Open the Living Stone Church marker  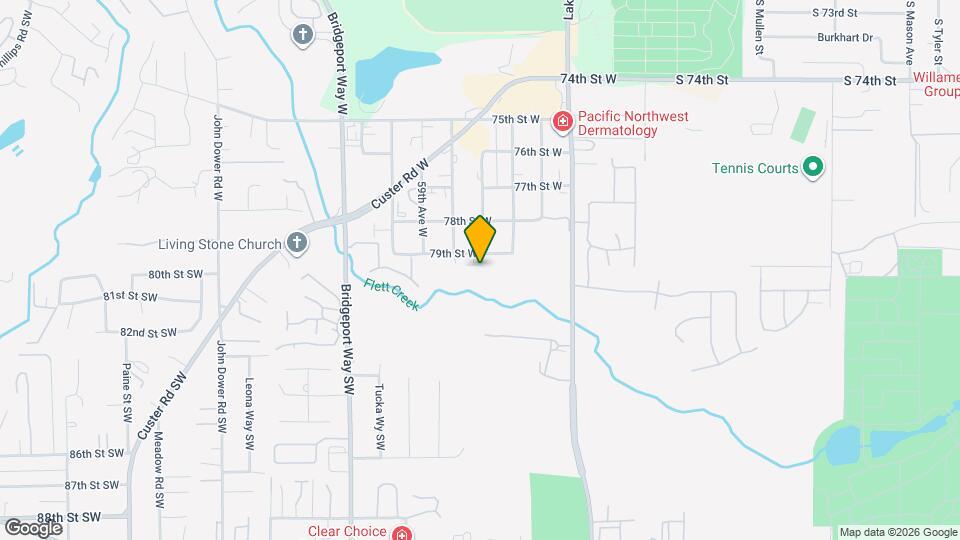(x=296, y=243)
